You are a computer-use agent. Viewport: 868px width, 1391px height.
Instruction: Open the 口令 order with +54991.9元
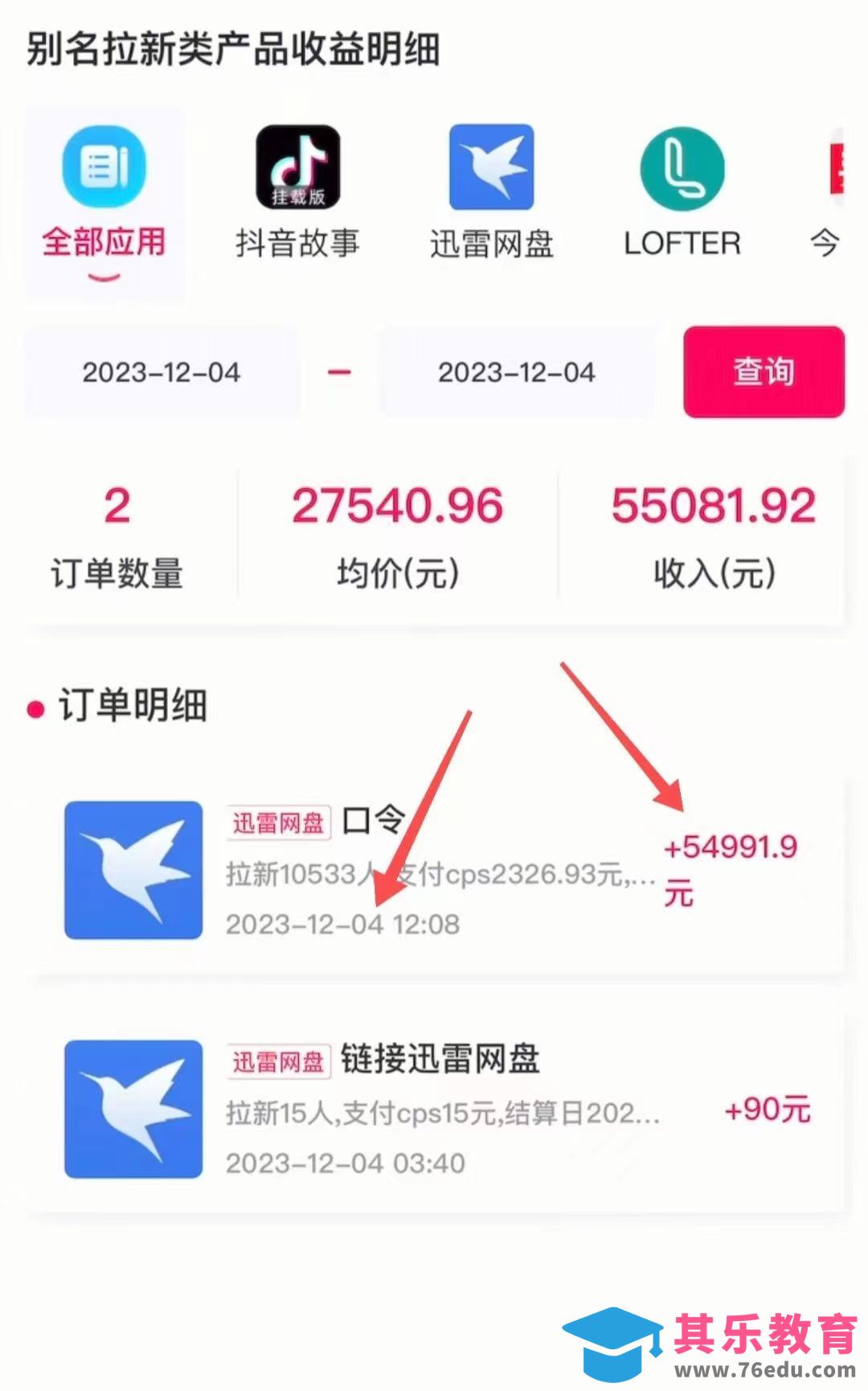[438, 872]
